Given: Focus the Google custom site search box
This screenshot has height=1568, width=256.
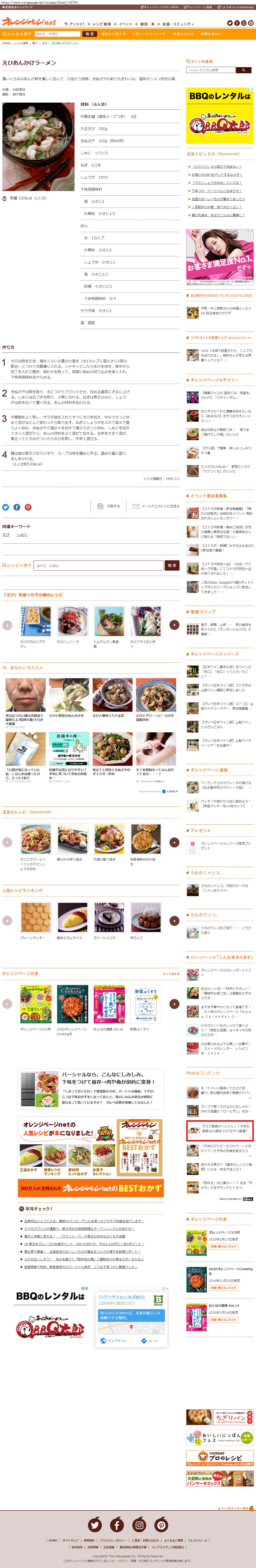Looking at the screenshot, I should coord(210,70).
